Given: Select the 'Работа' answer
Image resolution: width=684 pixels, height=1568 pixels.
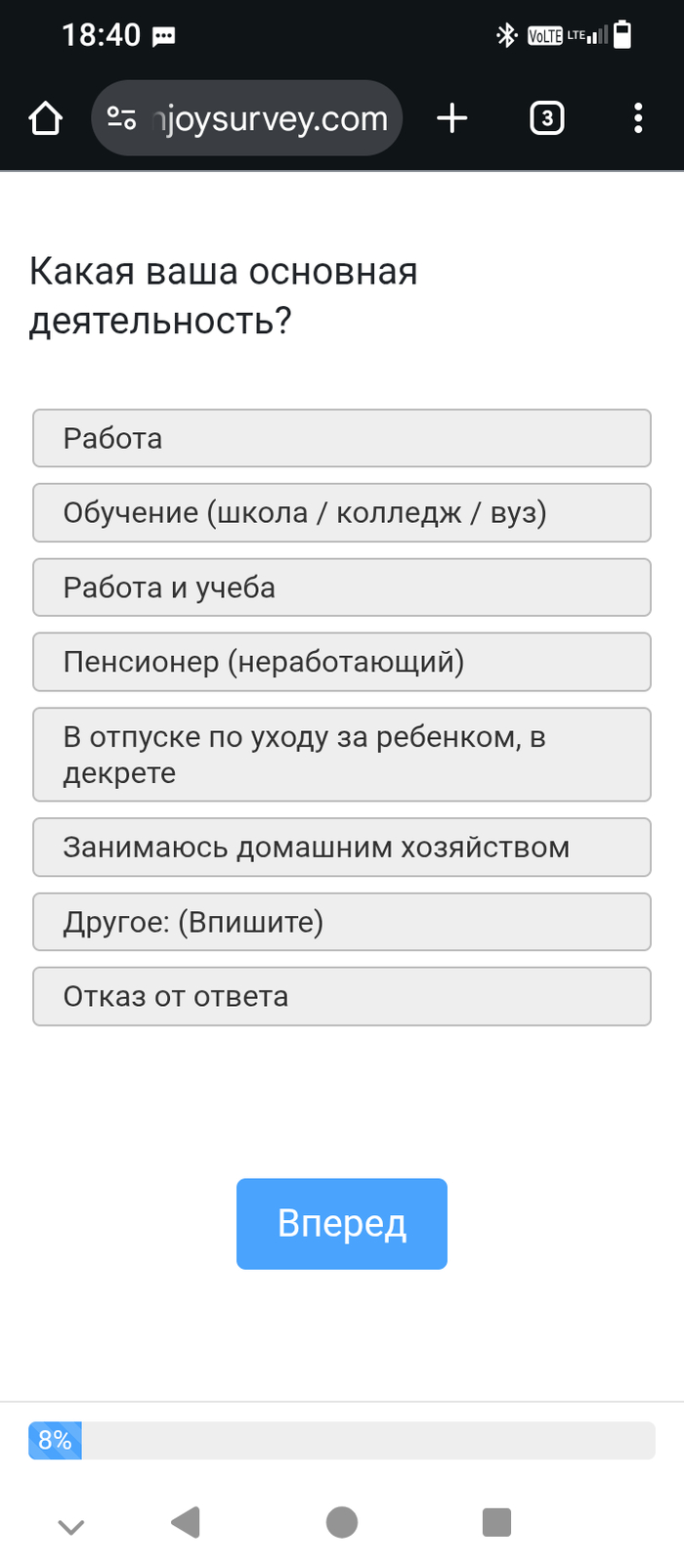Looking at the screenshot, I should [x=341, y=438].
